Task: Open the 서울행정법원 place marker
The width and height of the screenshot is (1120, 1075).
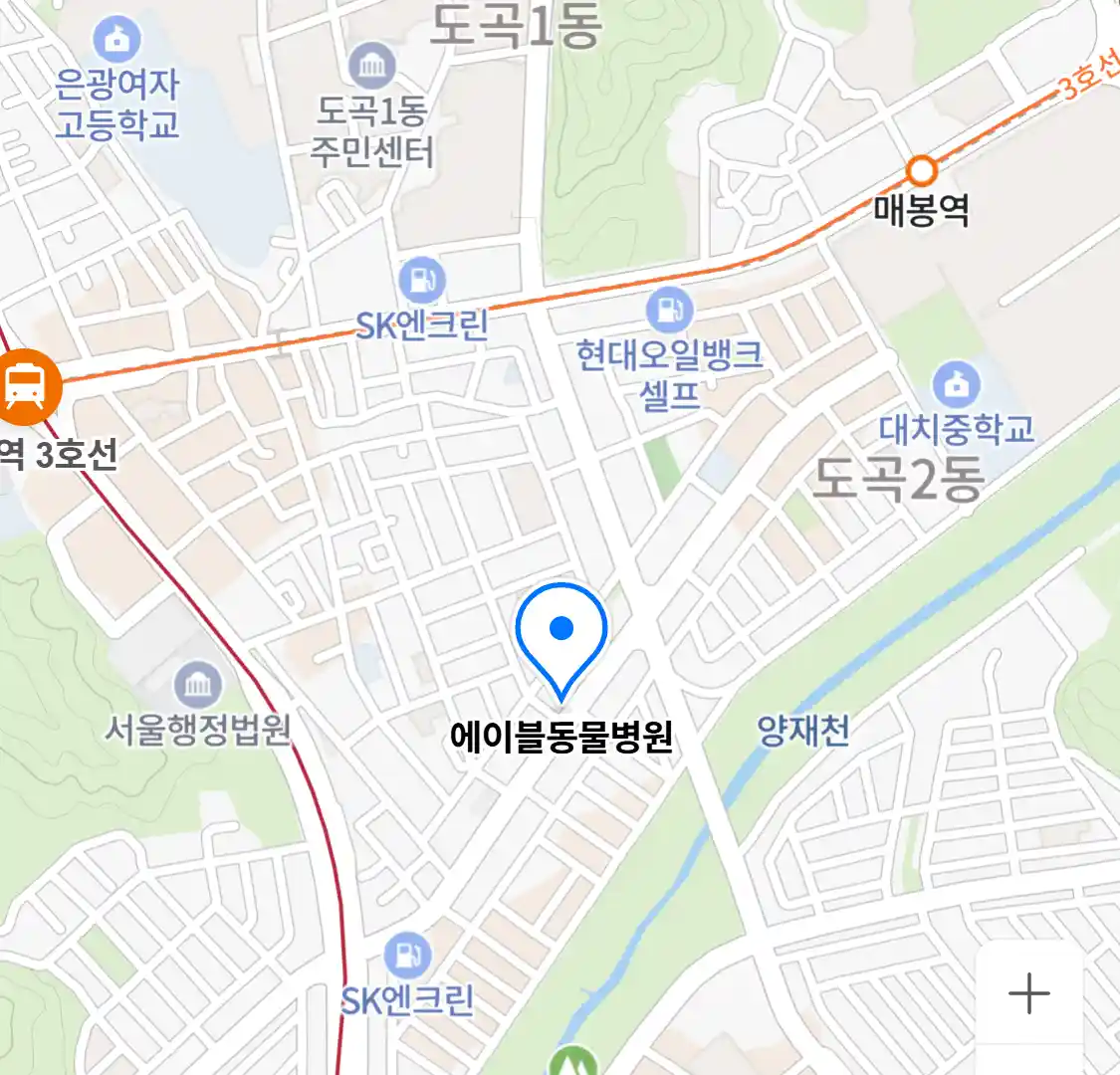Action: click(x=197, y=685)
